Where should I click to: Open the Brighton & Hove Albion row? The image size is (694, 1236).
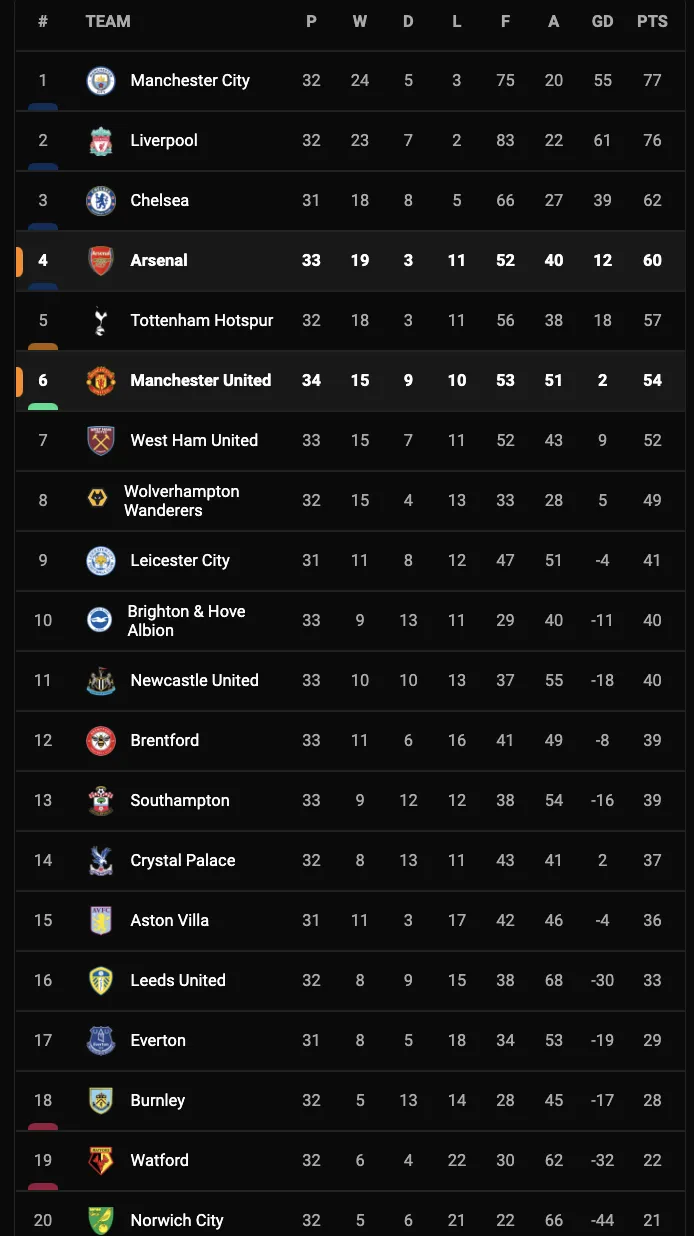click(186, 621)
